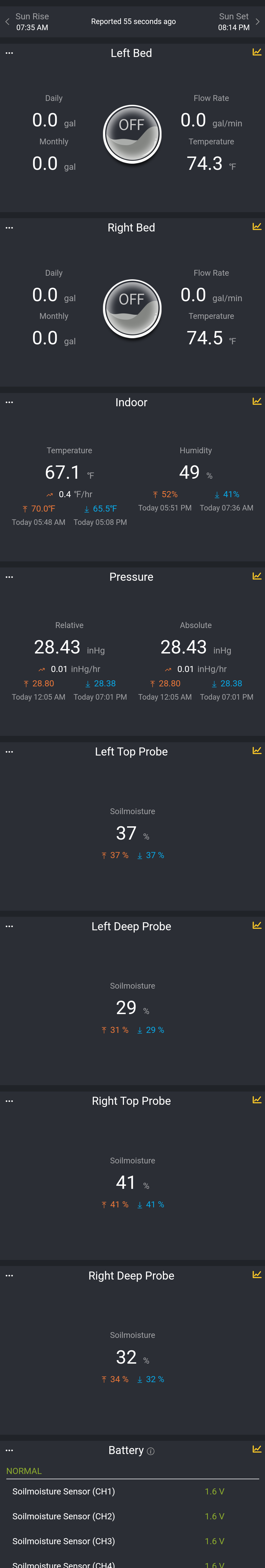View the Left Top Probe chart
265x1568 pixels.
click(257, 751)
